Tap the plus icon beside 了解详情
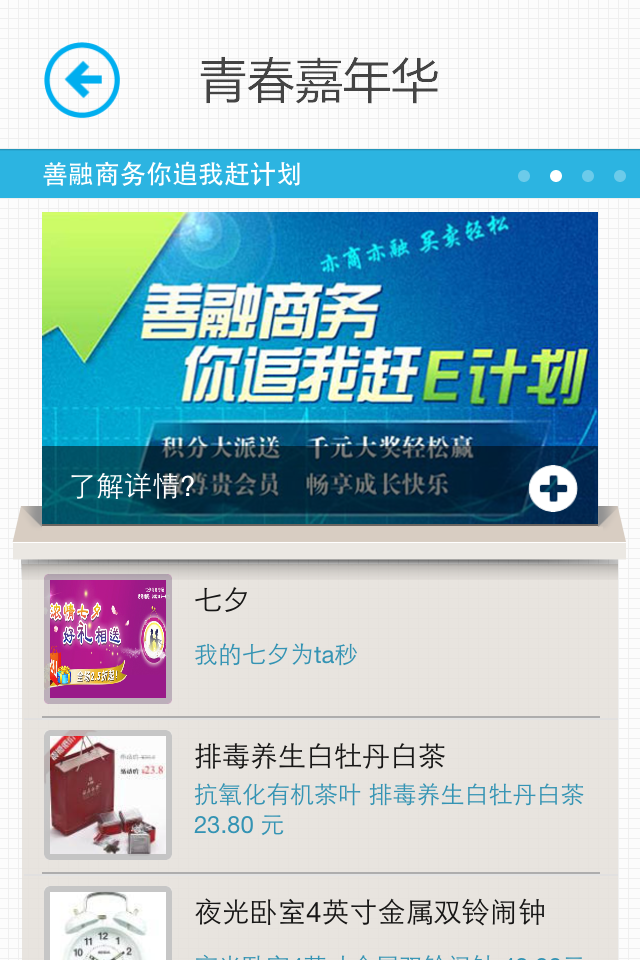Image resolution: width=640 pixels, height=960 pixels. pyautogui.click(x=553, y=488)
